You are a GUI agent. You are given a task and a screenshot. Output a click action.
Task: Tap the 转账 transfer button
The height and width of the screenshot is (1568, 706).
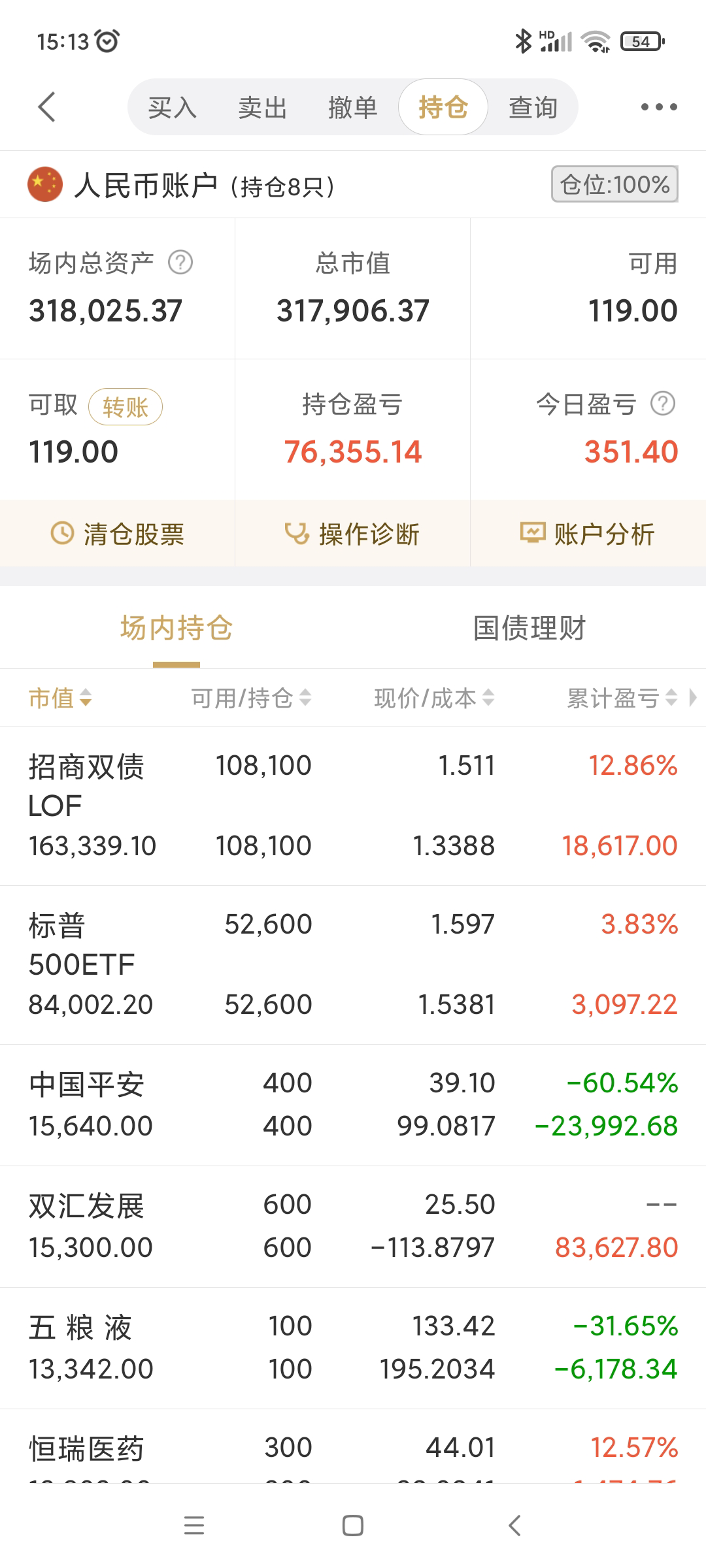click(125, 407)
